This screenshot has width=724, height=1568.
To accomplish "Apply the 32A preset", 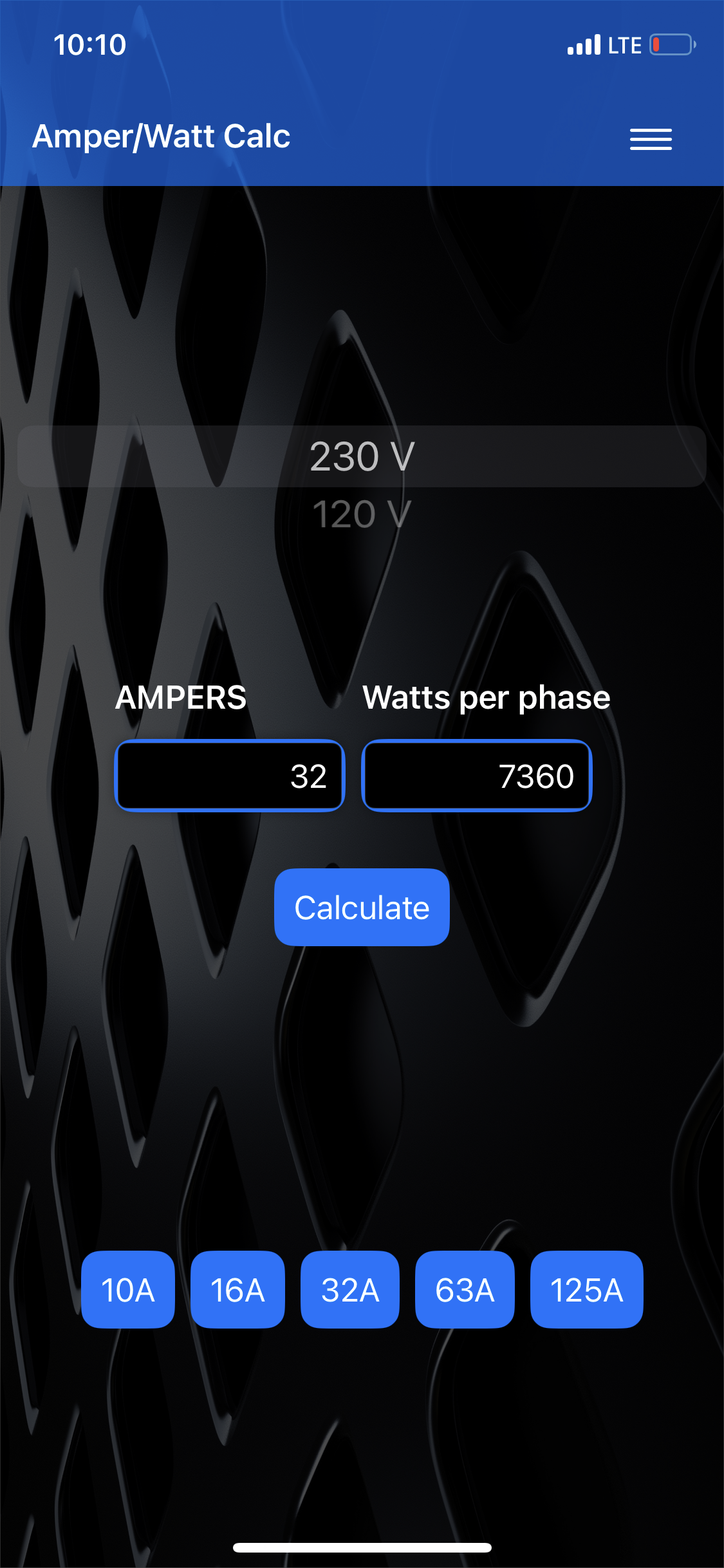I will point(350,1289).
